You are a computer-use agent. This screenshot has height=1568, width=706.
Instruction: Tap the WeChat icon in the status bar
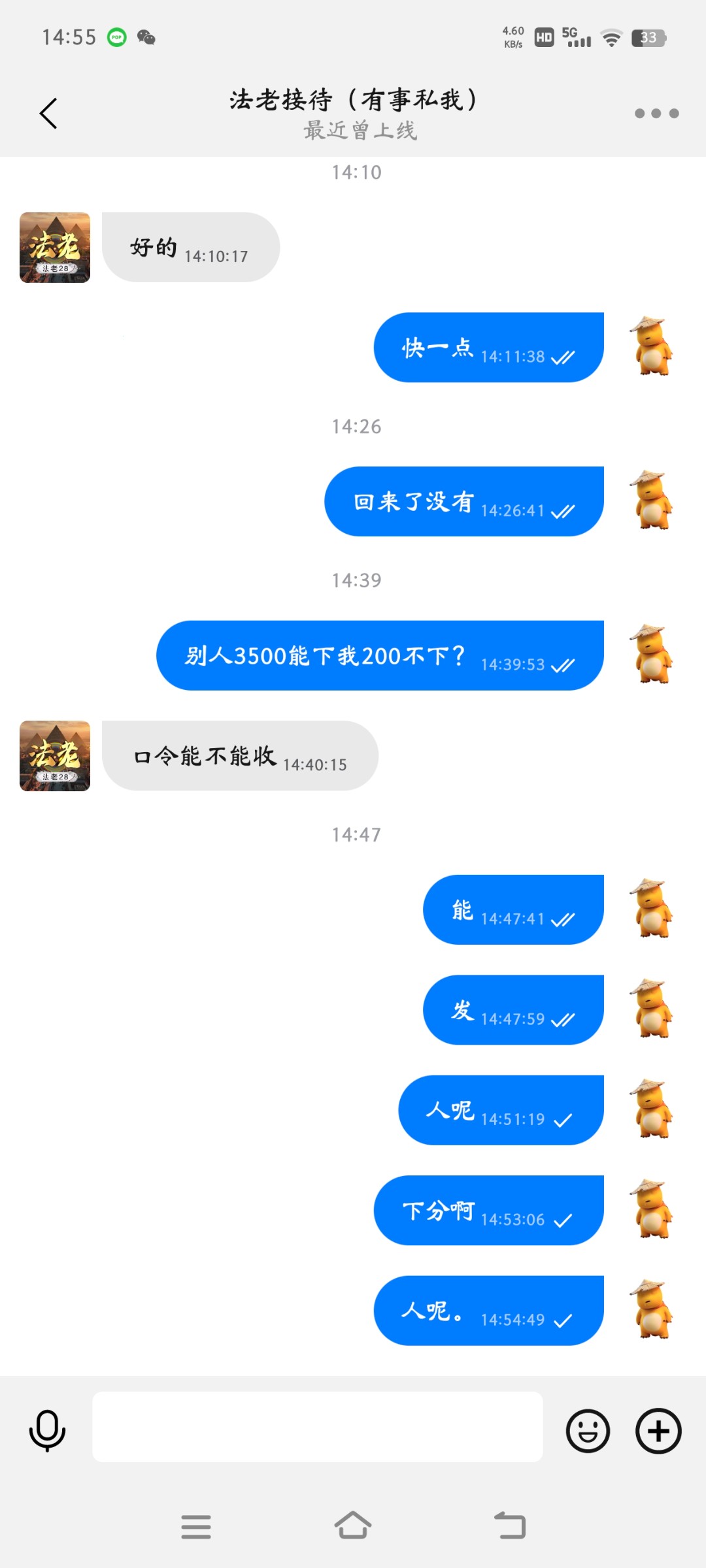click(x=147, y=37)
